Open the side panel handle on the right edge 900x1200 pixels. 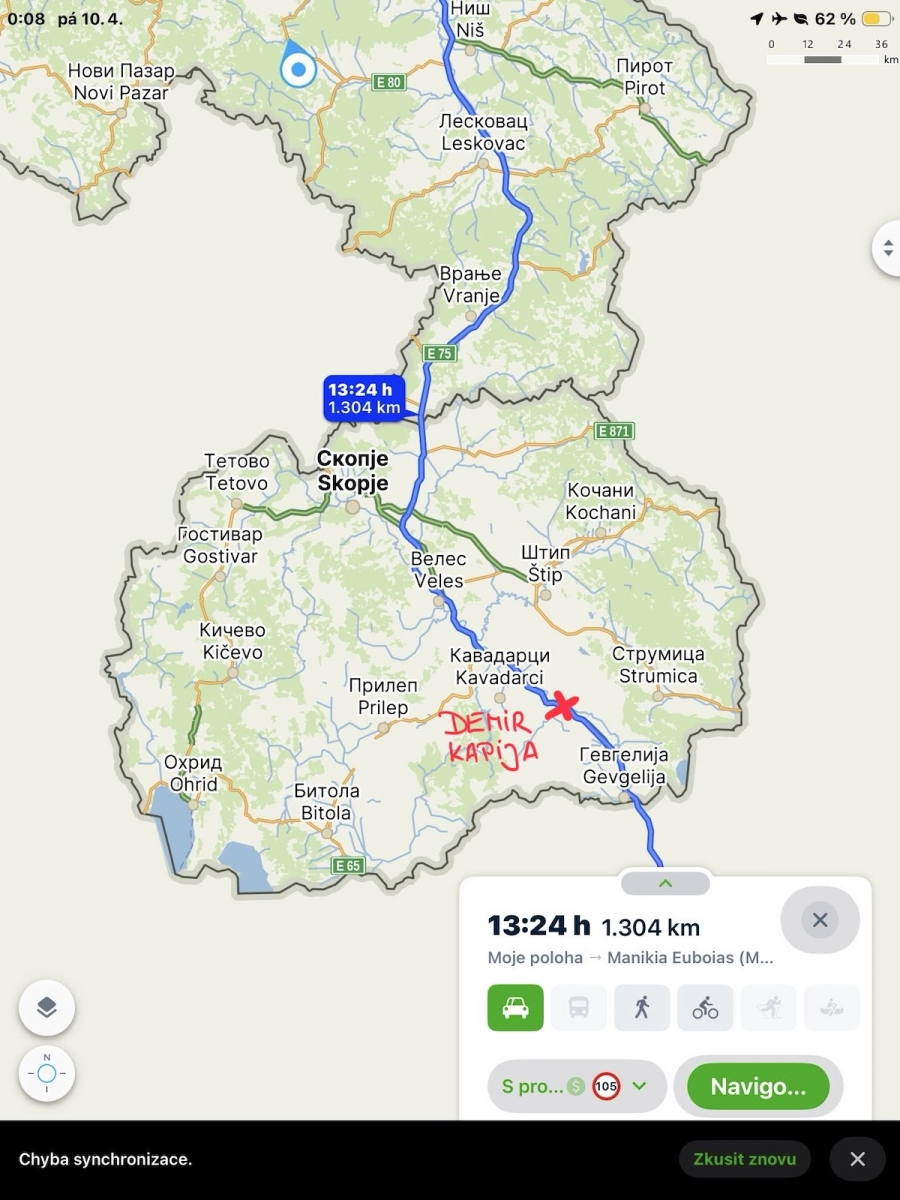coord(888,248)
